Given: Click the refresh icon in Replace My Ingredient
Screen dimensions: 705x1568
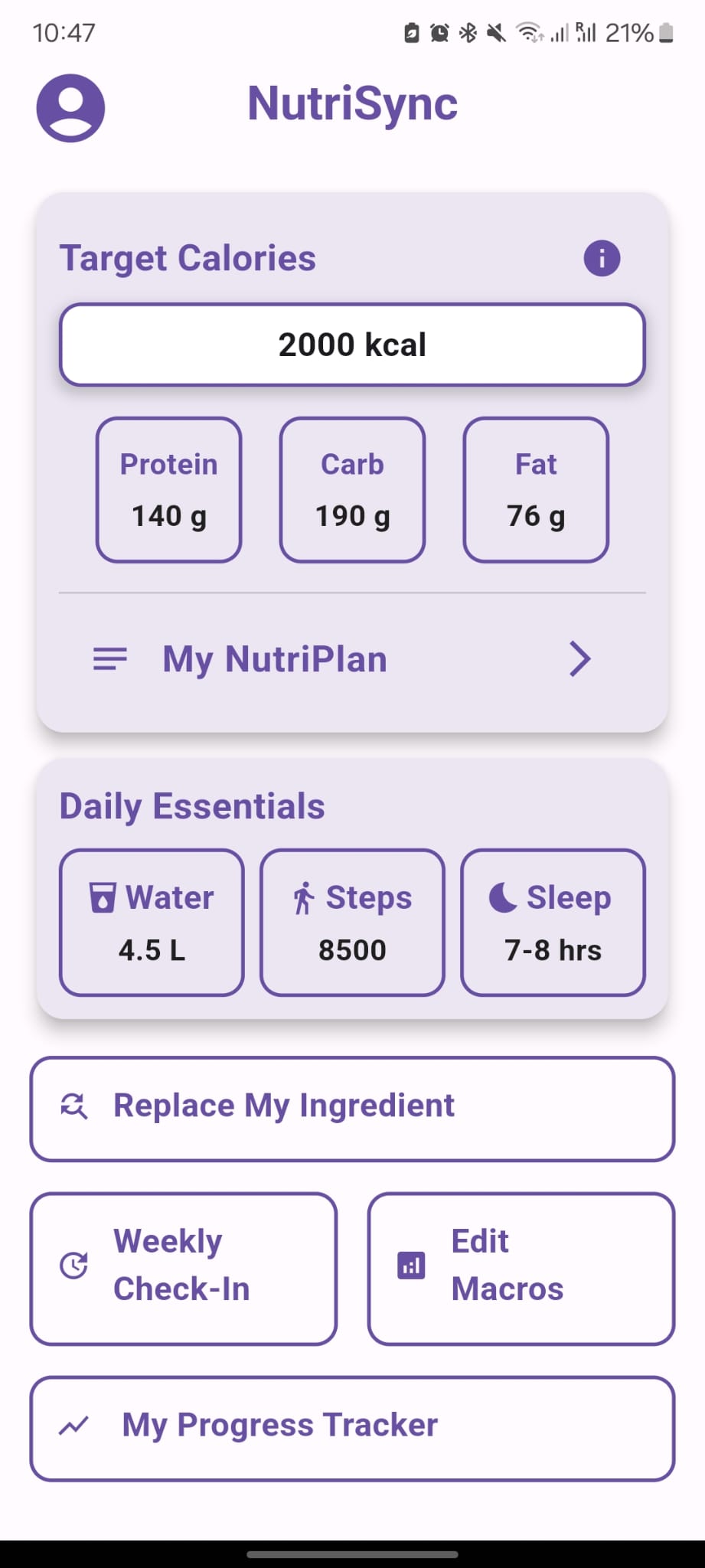Looking at the screenshot, I should 73,1105.
